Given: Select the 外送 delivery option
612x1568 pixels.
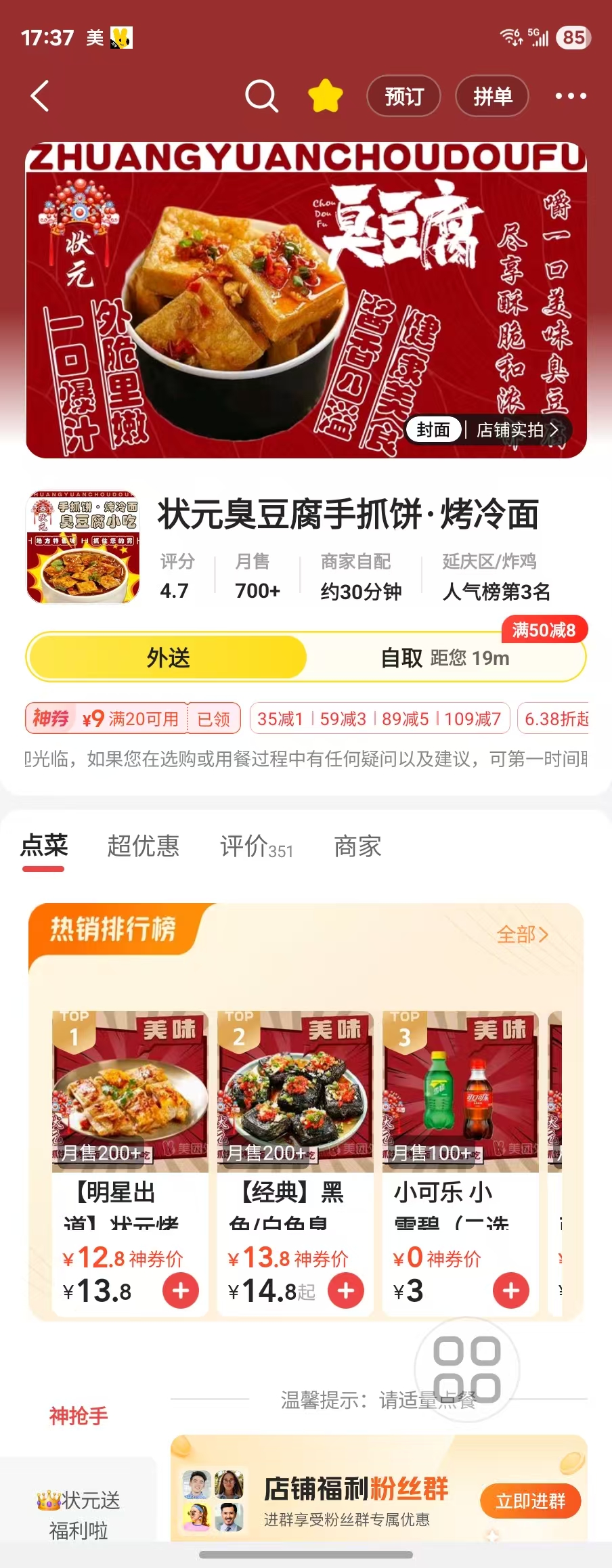Looking at the screenshot, I should pos(168,657).
